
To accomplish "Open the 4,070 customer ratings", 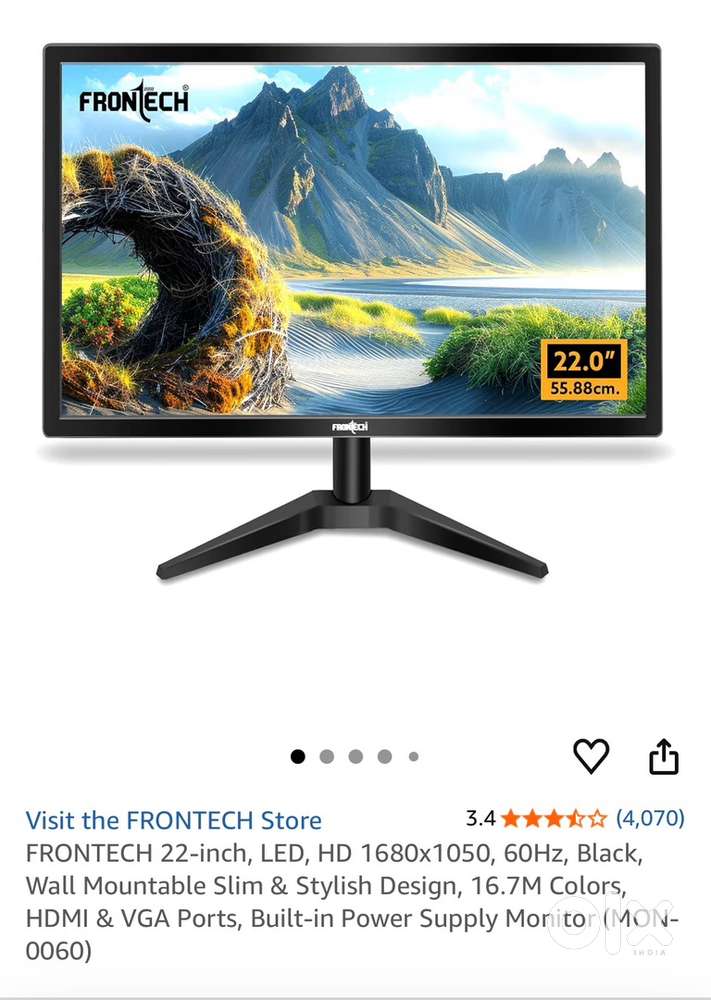I will click(x=649, y=818).
